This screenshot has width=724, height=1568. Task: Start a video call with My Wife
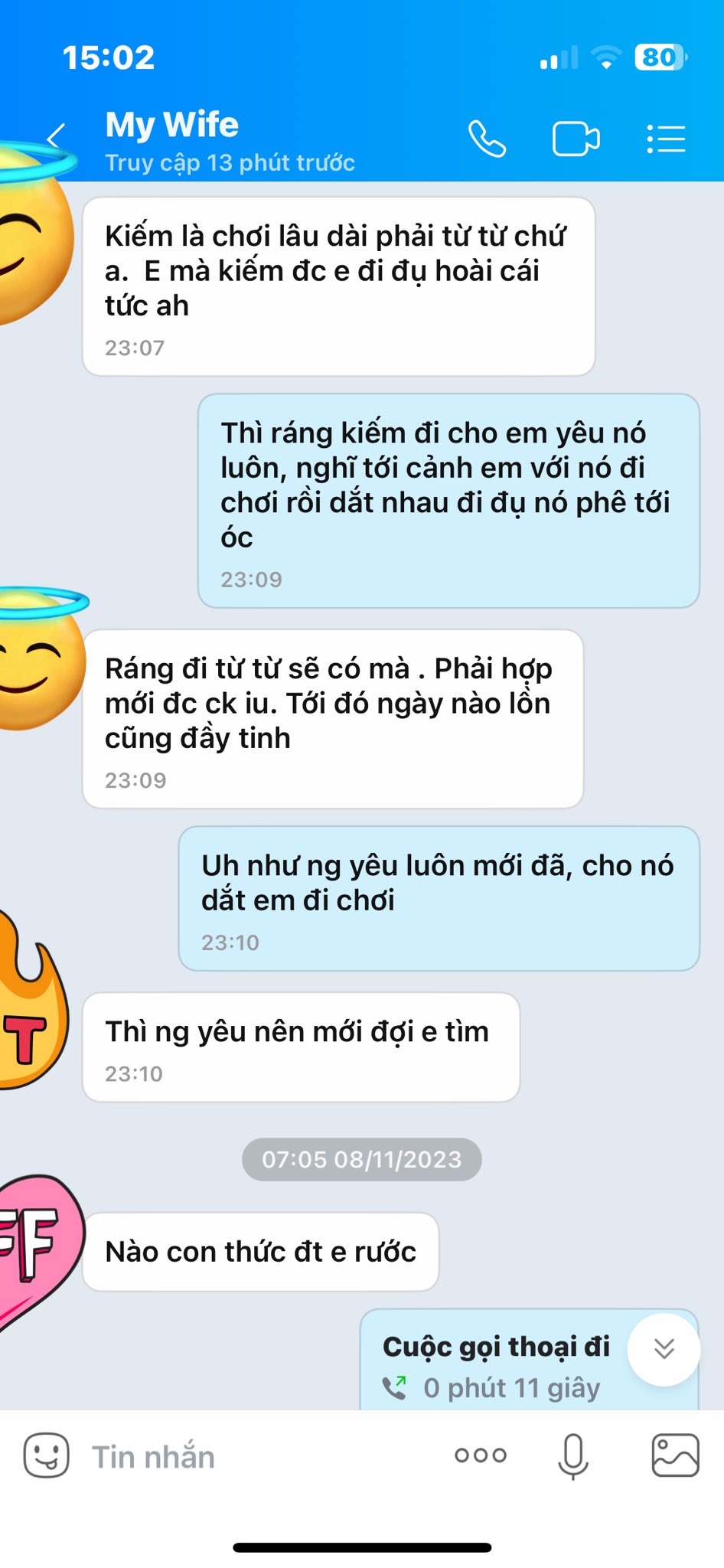576,139
